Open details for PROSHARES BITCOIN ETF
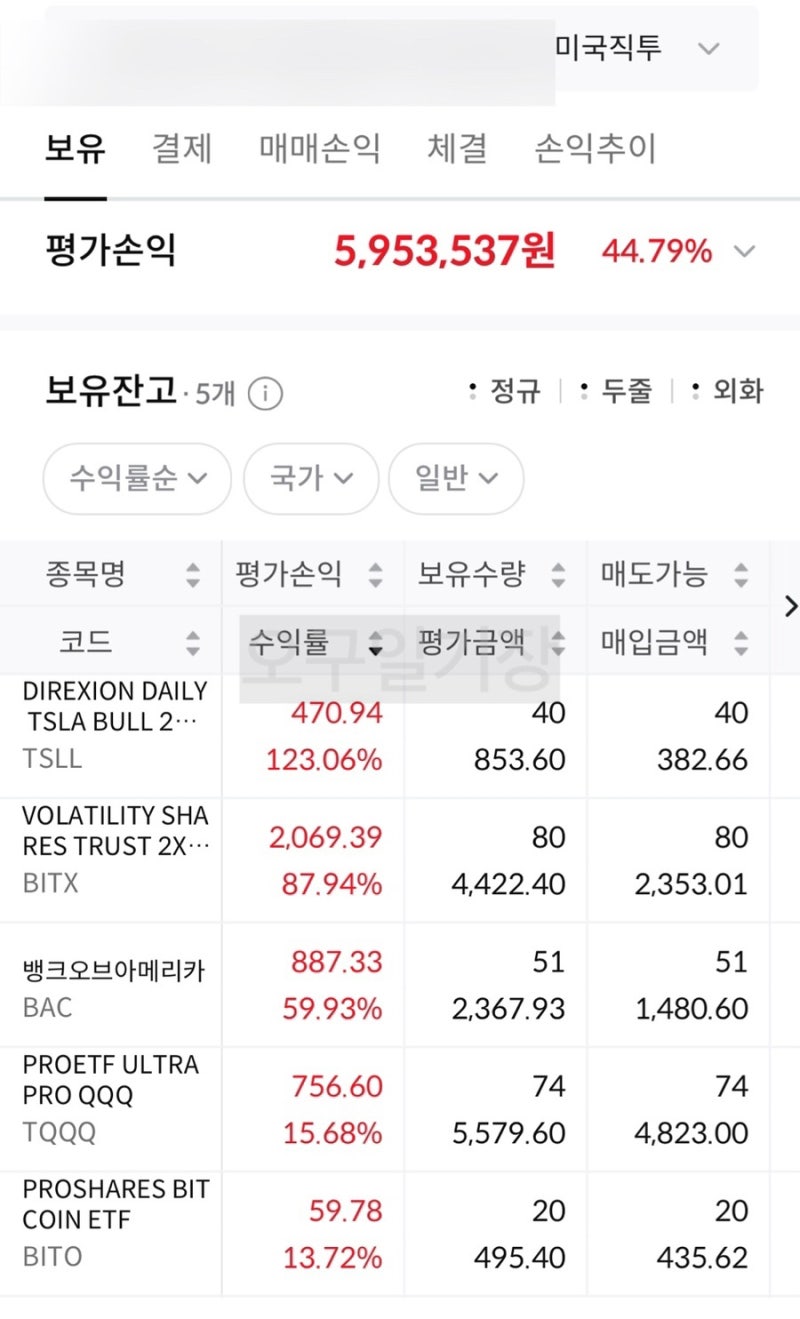 pos(110,1220)
